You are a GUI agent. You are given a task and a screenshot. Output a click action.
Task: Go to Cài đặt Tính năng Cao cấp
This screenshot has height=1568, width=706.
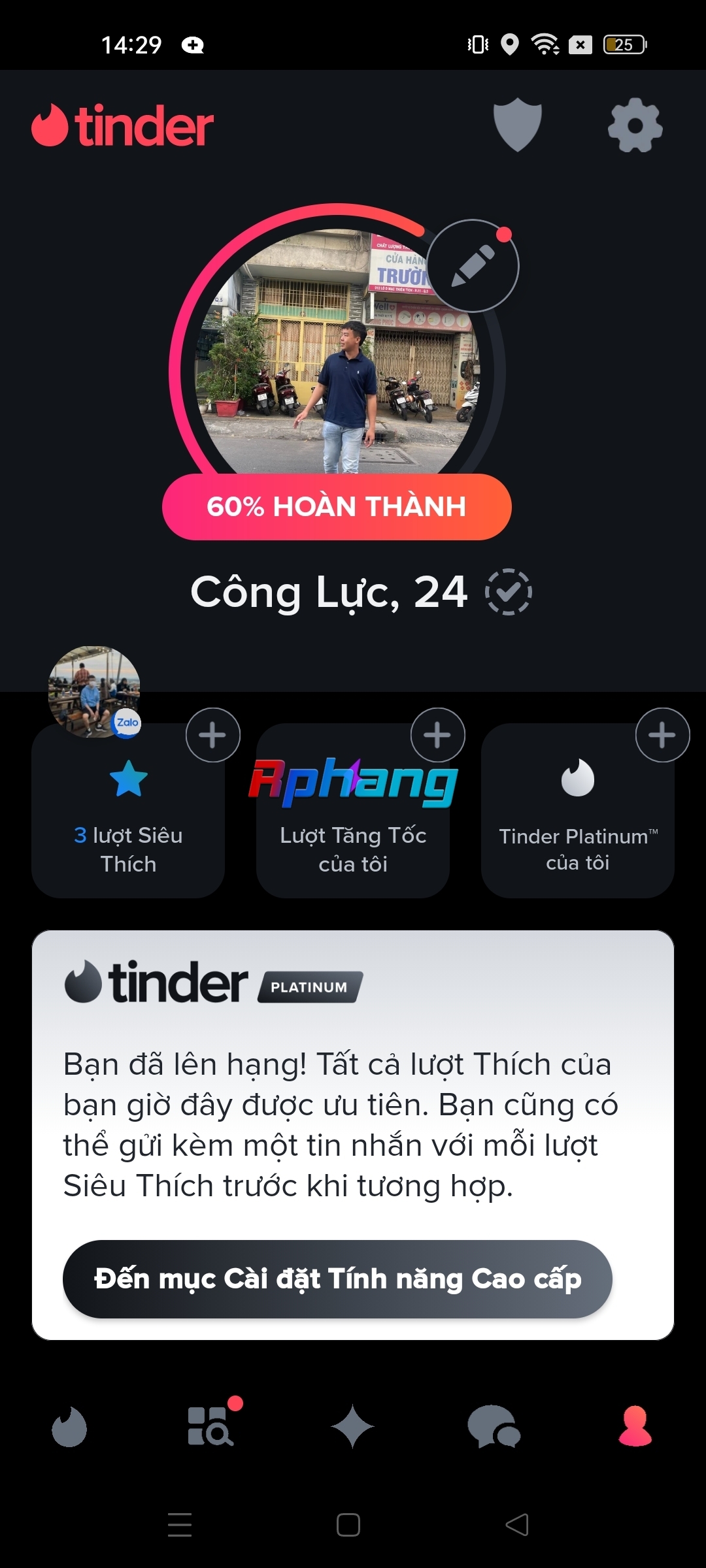[337, 1279]
